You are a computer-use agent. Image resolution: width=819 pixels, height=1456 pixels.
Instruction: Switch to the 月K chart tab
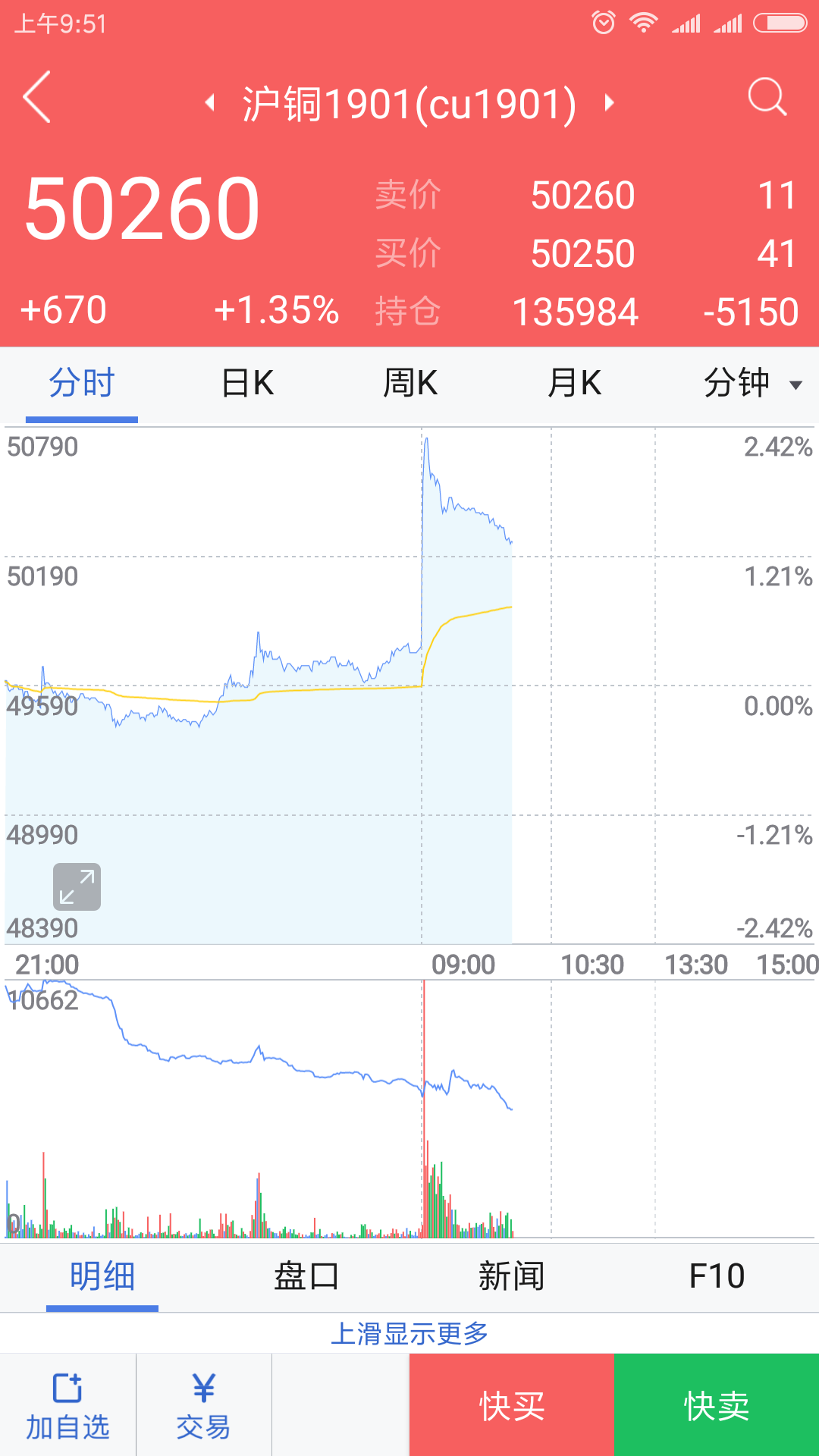click(x=574, y=383)
